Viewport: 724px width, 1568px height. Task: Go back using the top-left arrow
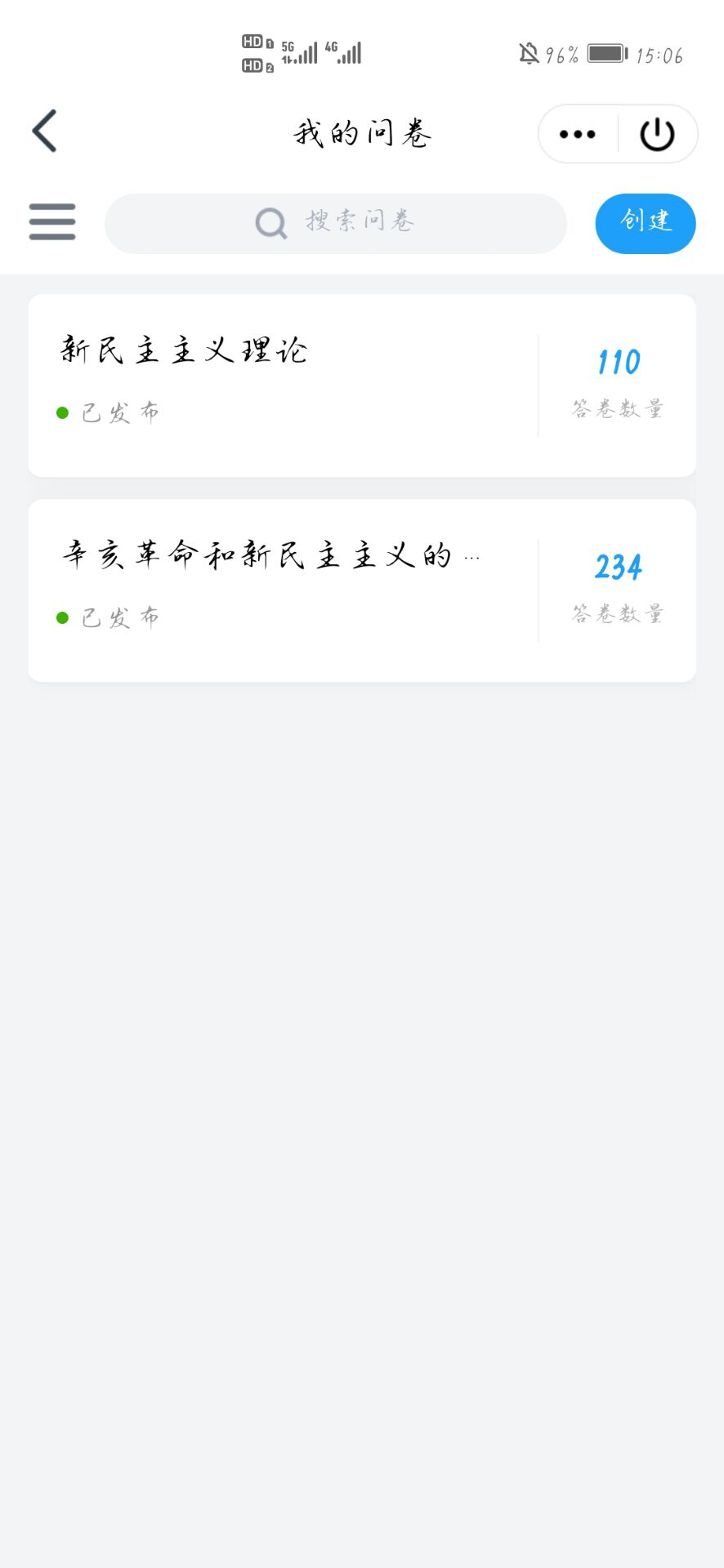tap(45, 131)
